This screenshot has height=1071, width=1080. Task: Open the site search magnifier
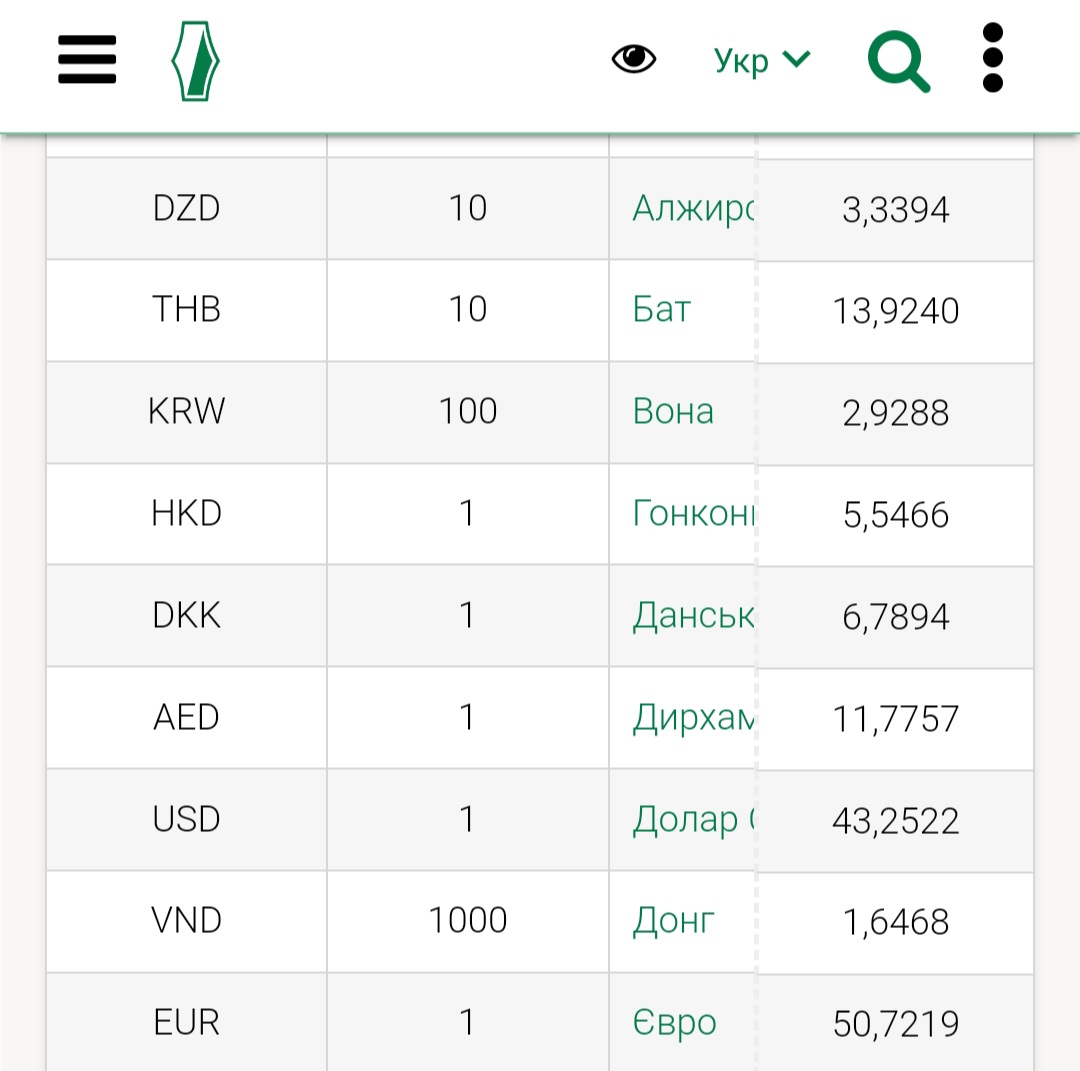click(898, 61)
